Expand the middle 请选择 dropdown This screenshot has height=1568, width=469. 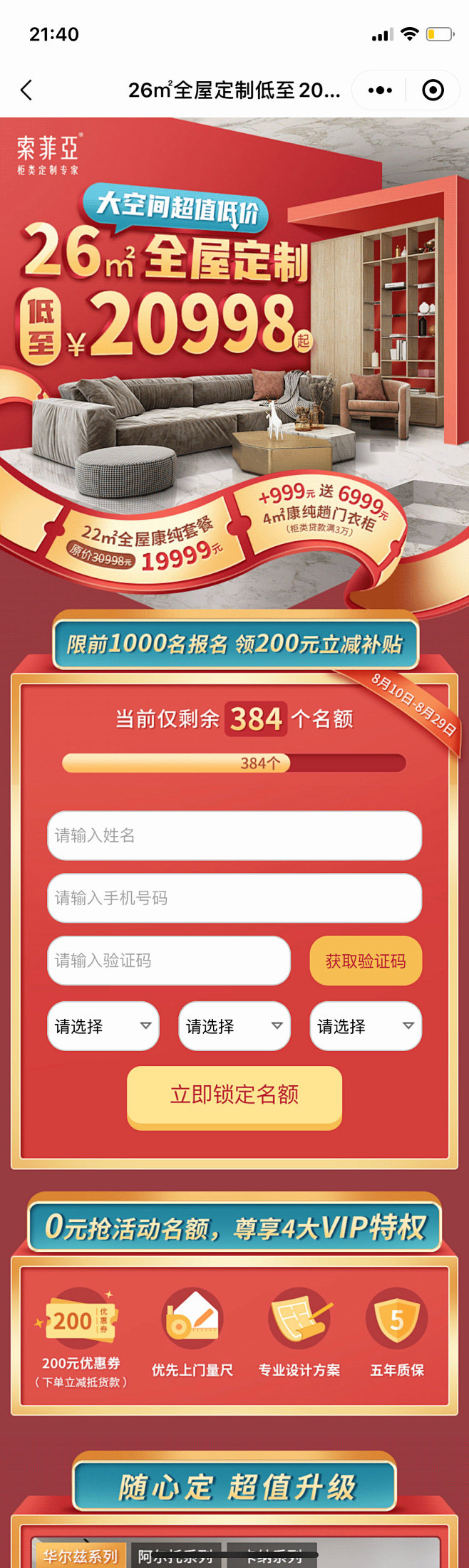[234, 1026]
